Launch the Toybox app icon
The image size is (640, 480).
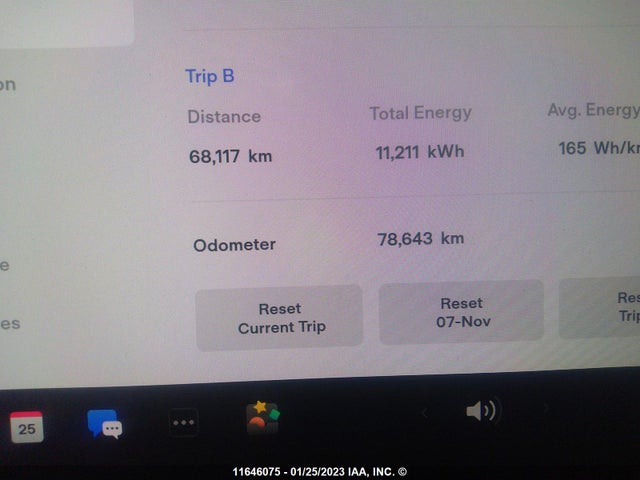tap(263, 418)
